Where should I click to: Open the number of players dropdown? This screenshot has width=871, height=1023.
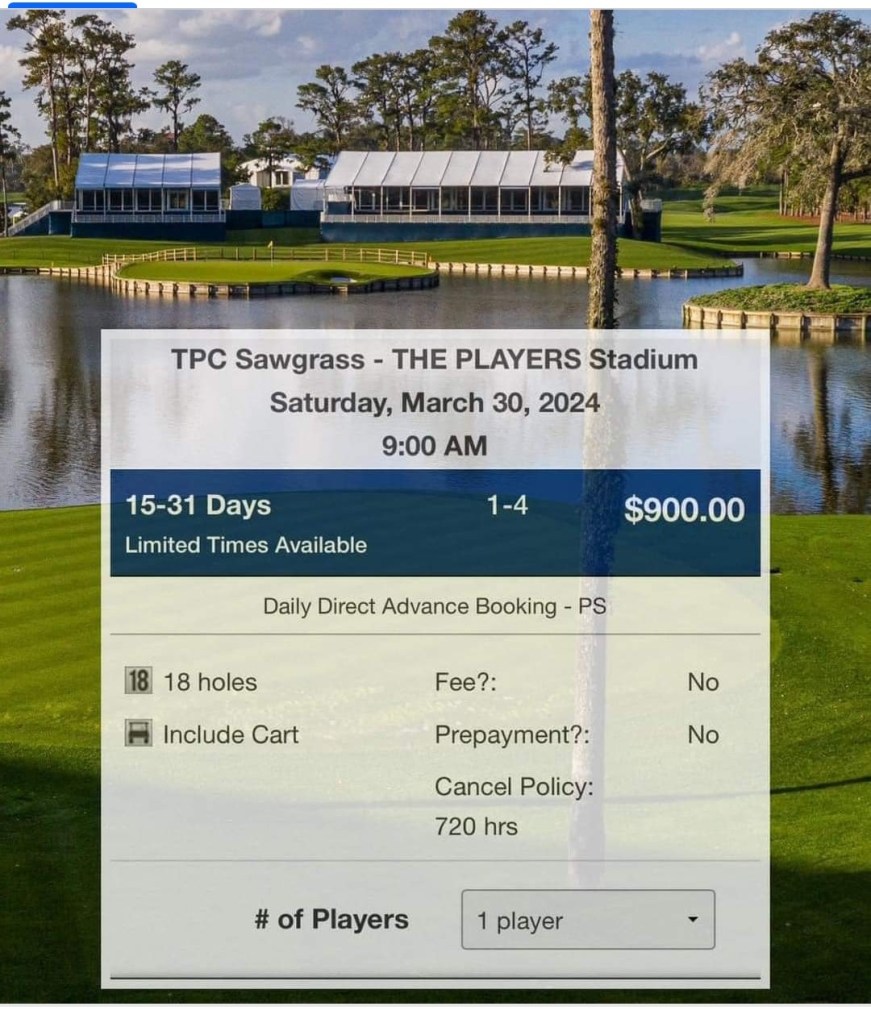(x=588, y=920)
